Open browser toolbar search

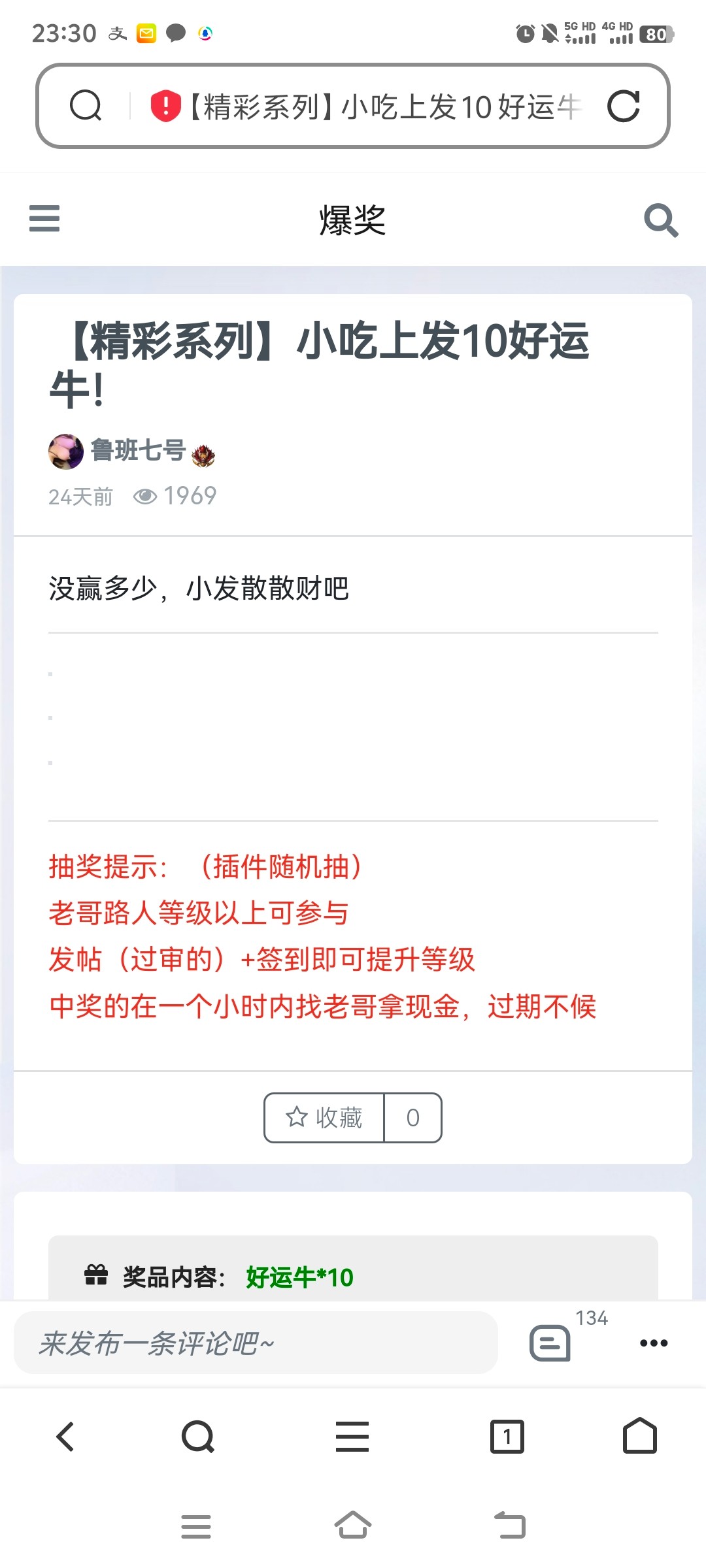pos(198,1437)
